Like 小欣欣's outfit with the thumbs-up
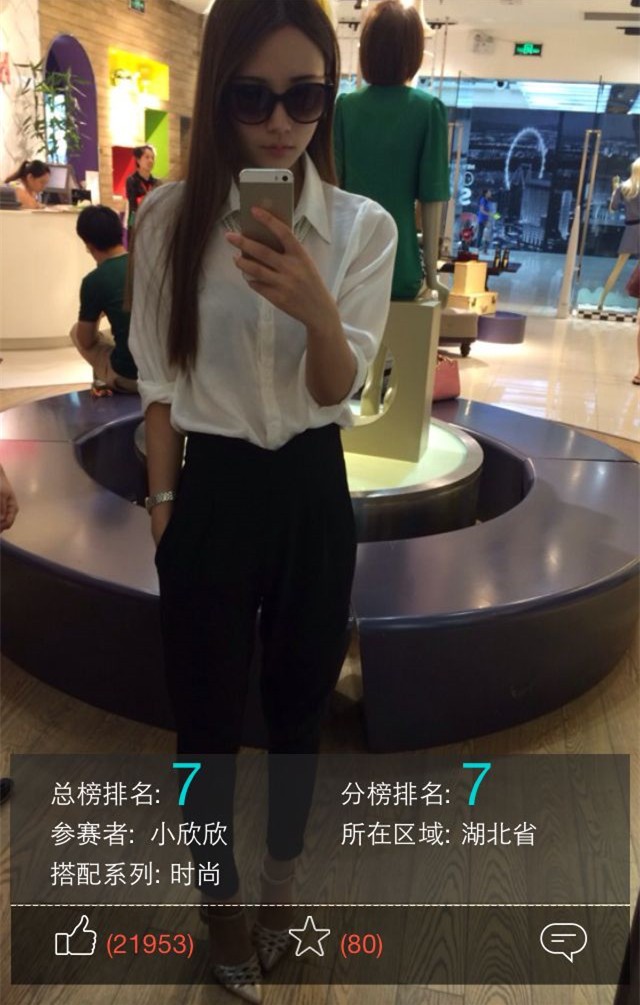This screenshot has height=1005, width=640. click(76, 938)
